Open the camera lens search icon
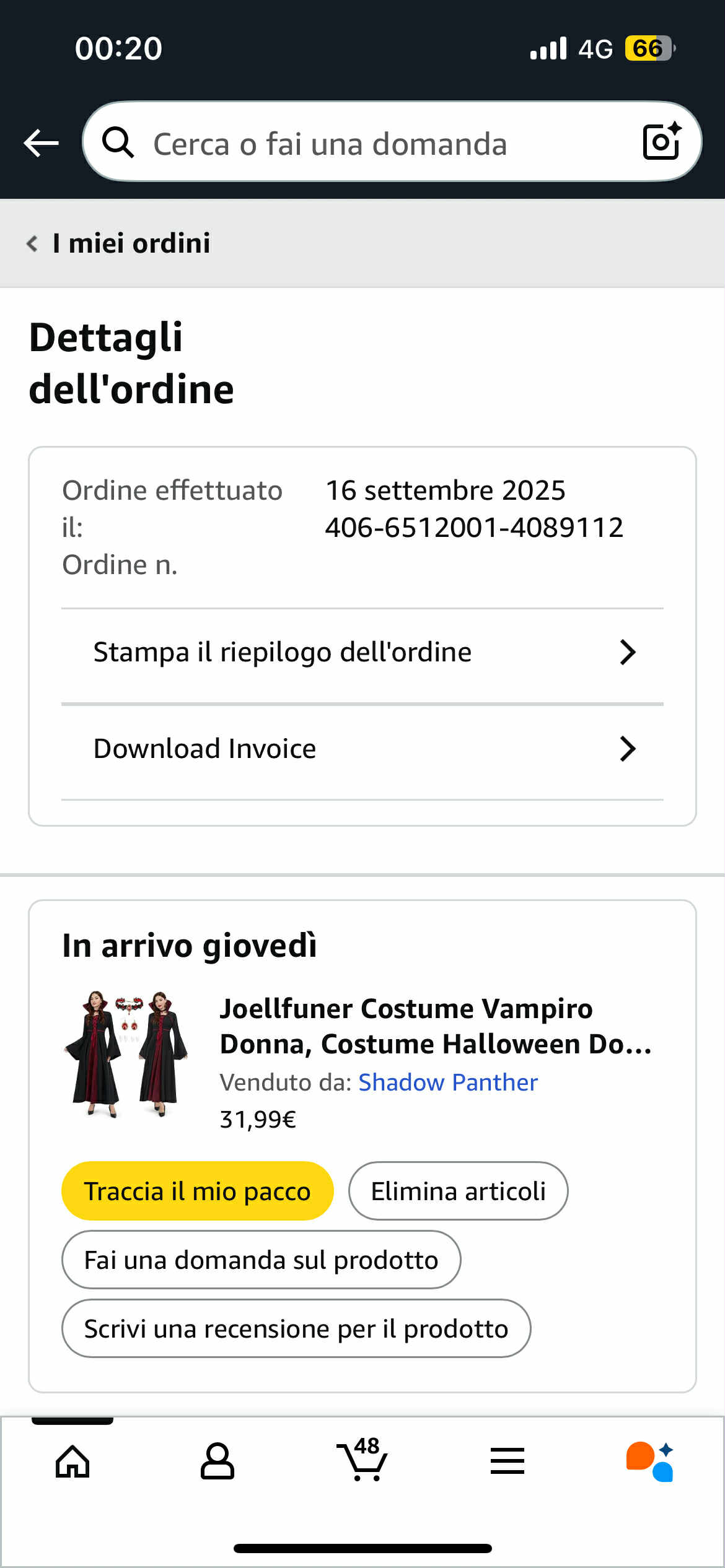The height and width of the screenshot is (1568, 725). (661, 142)
